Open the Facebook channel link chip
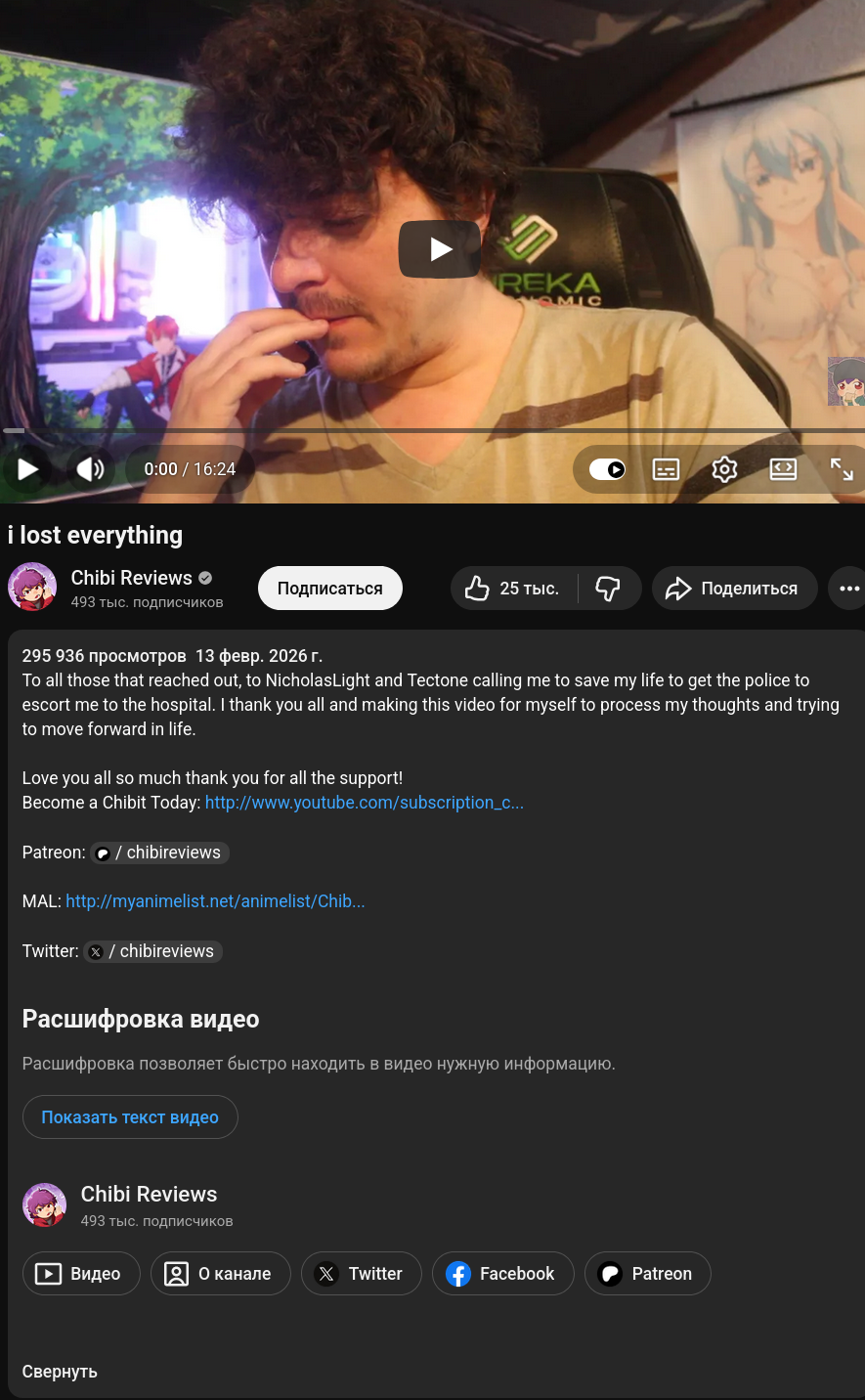The image size is (865, 1400). point(502,1274)
